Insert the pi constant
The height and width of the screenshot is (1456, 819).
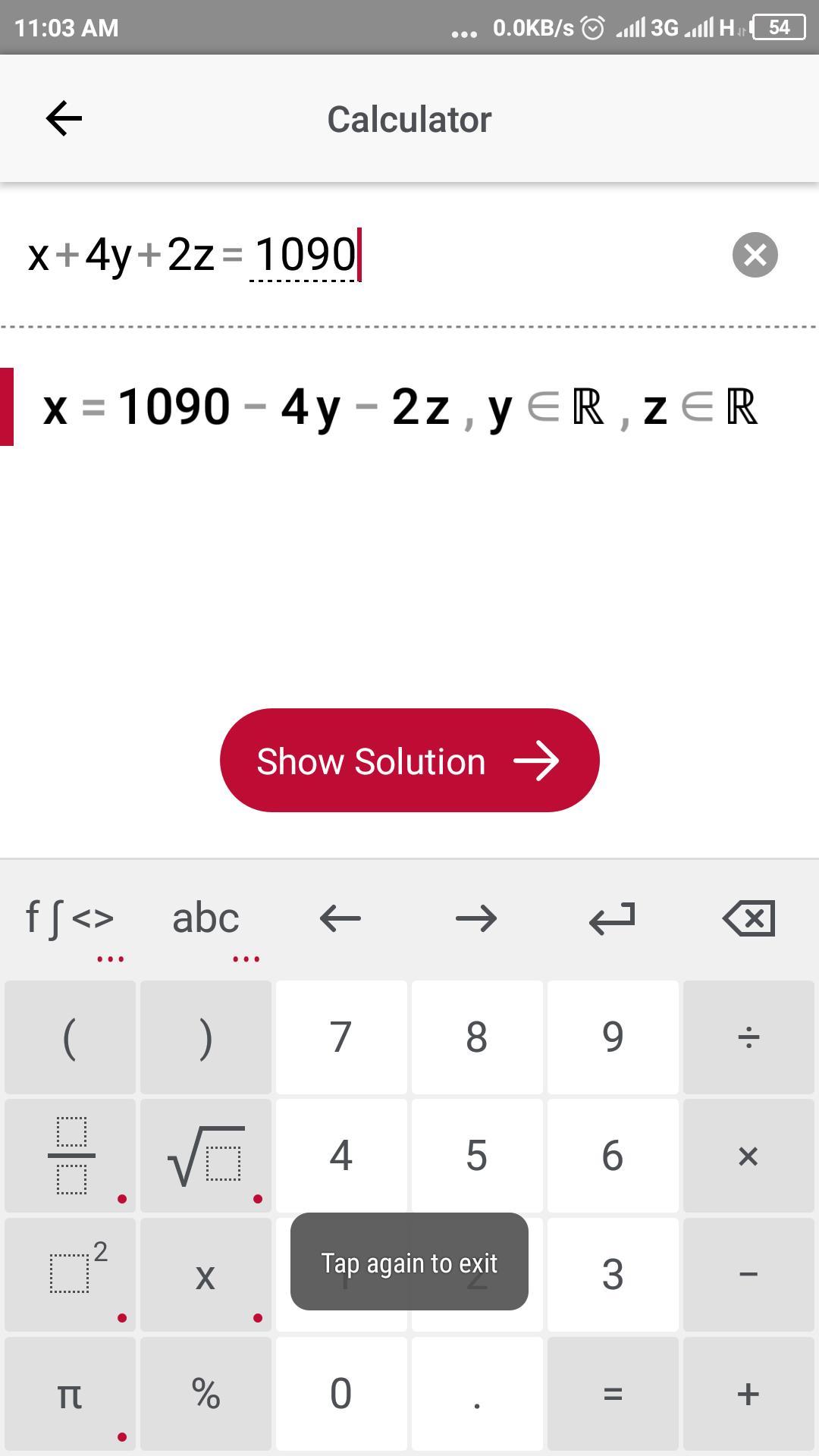70,1394
